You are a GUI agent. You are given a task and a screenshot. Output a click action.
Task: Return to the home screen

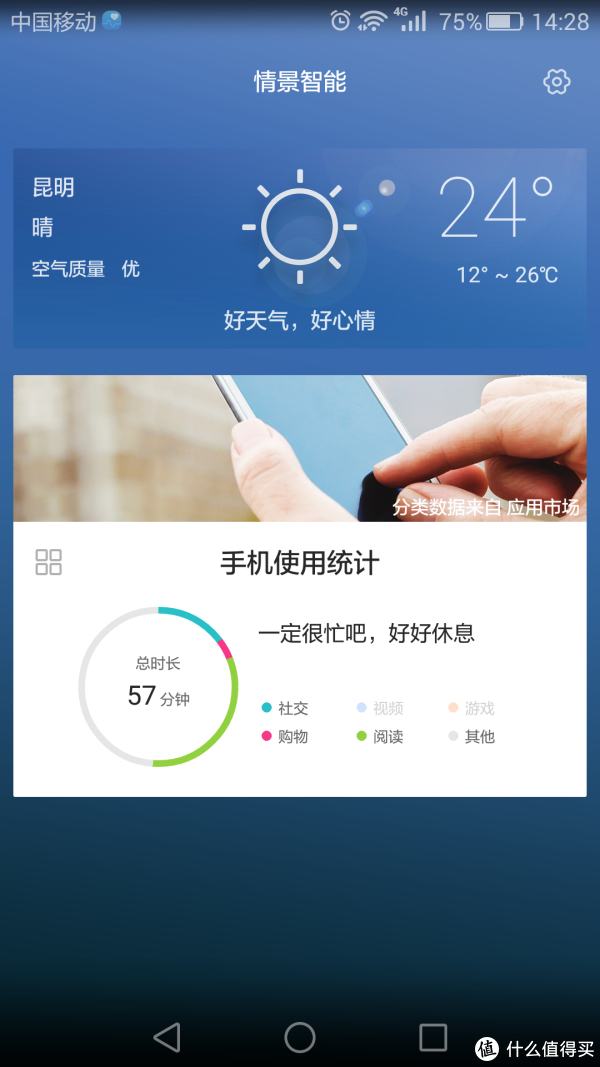(300, 1037)
